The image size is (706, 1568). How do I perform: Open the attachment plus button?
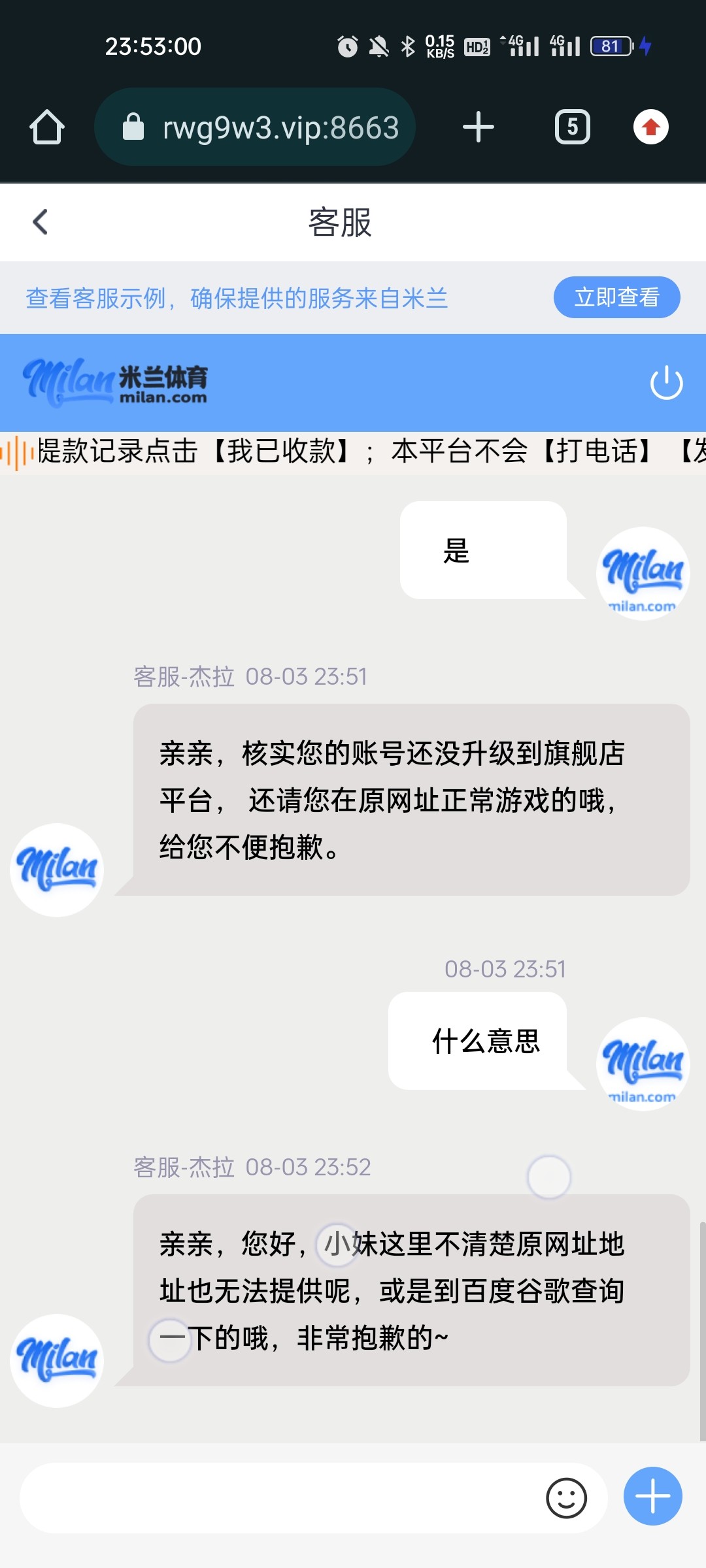[652, 1496]
